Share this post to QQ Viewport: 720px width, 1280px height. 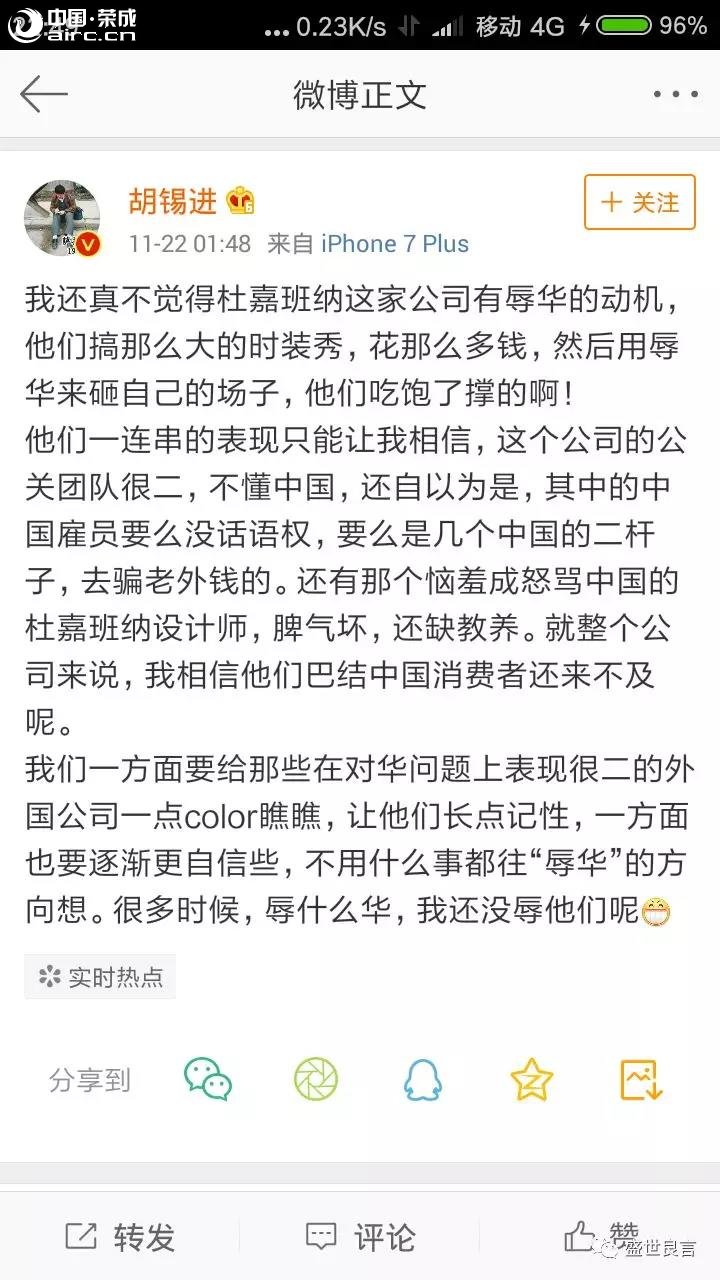[x=423, y=1080]
